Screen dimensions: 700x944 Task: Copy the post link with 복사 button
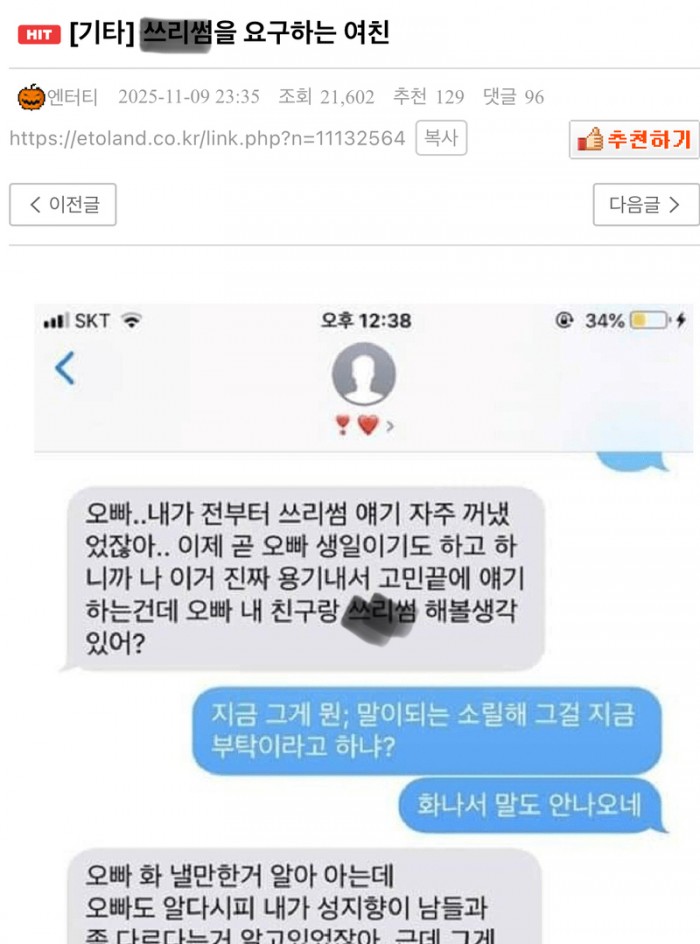pyautogui.click(x=440, y=138)
